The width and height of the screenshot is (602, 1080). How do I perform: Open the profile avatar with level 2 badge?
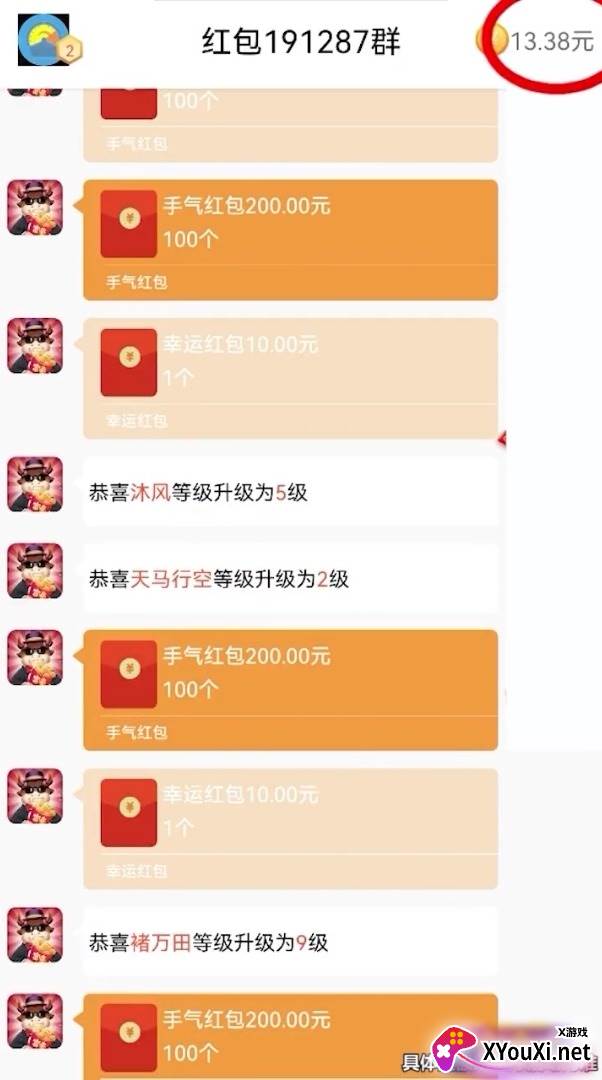click(49, 41)
